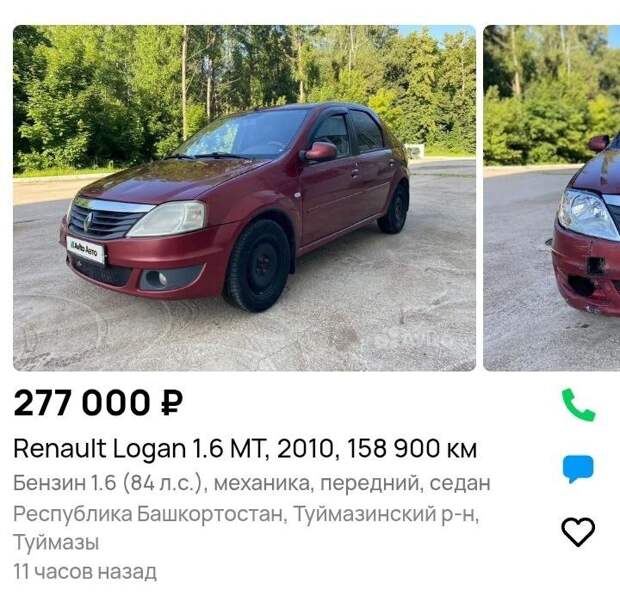Open the main photo of the Renault Logan
This screenshot has width=620, height=608.
click(244, 198)
